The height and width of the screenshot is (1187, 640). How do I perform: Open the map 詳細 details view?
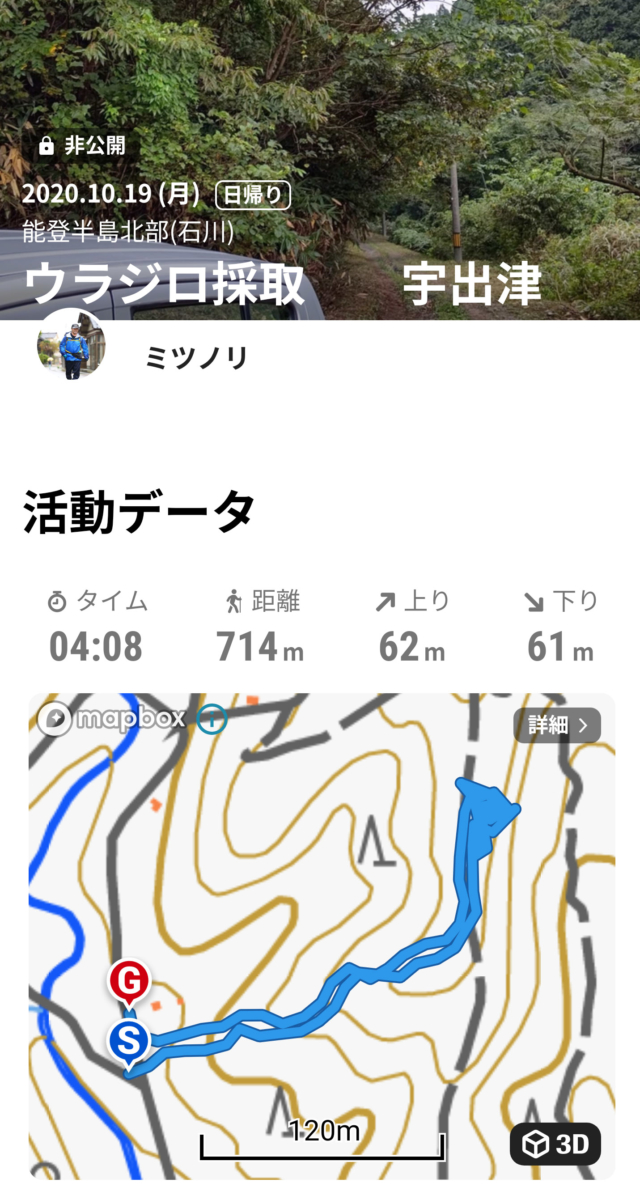(557, 725)
